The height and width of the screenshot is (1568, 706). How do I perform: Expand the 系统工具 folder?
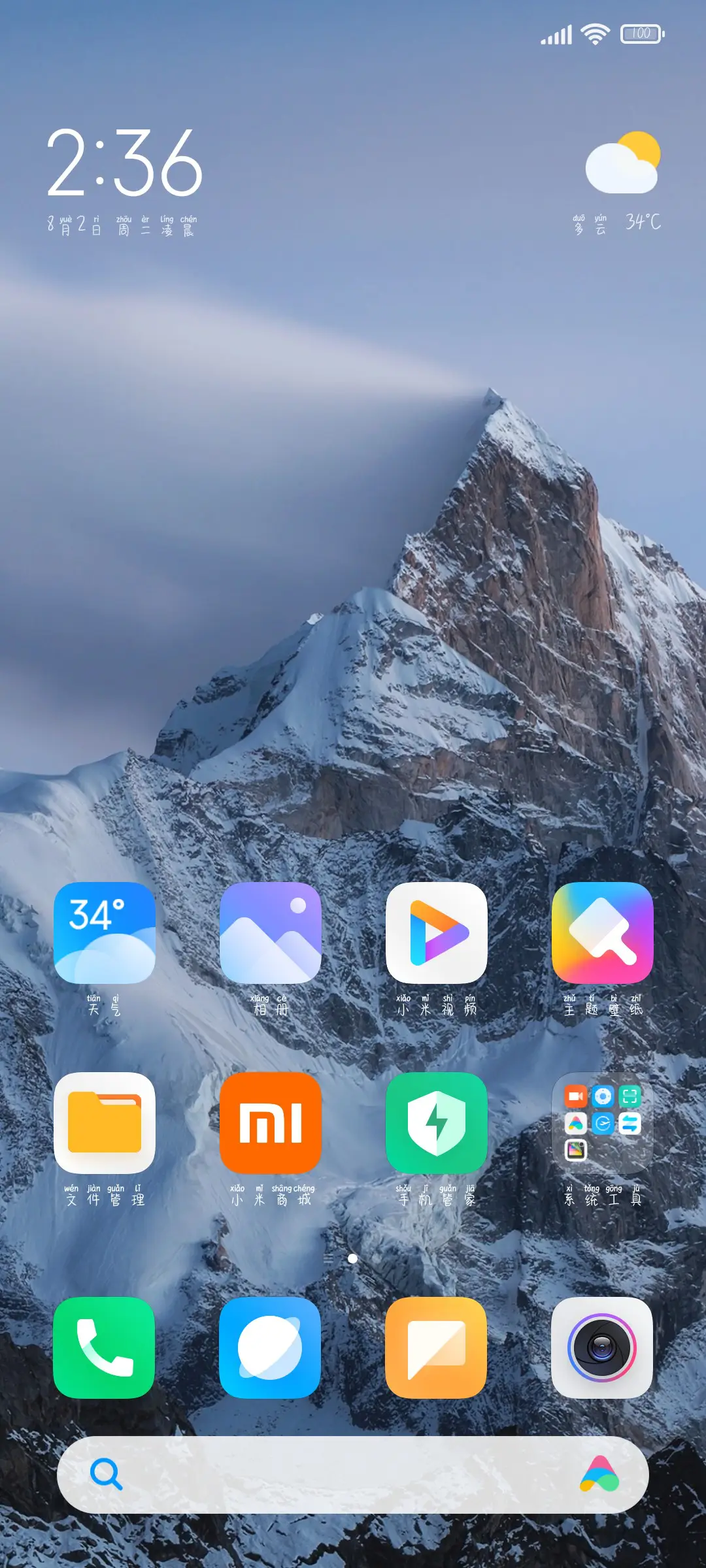pyautogui.click(x=602, y=1122)
